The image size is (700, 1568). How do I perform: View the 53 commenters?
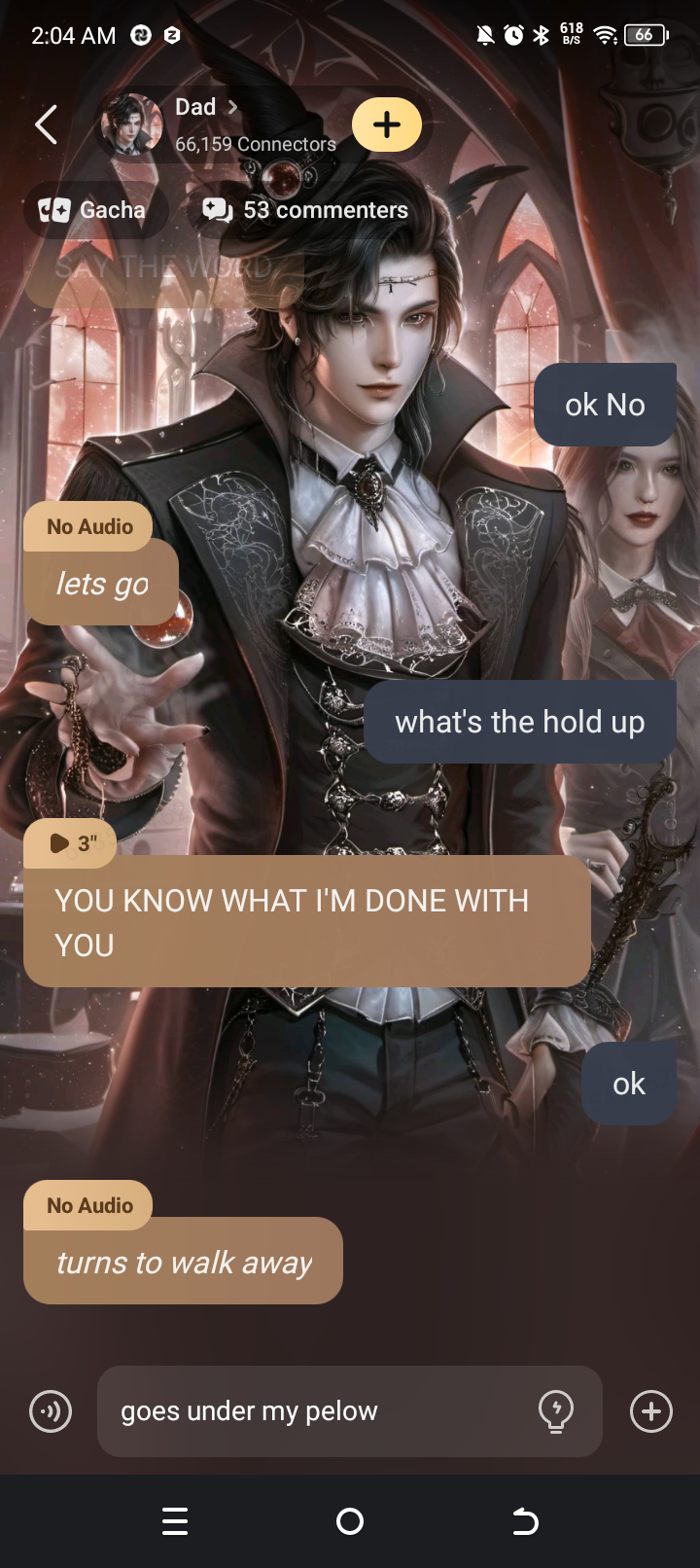click(x=305, y=210)
